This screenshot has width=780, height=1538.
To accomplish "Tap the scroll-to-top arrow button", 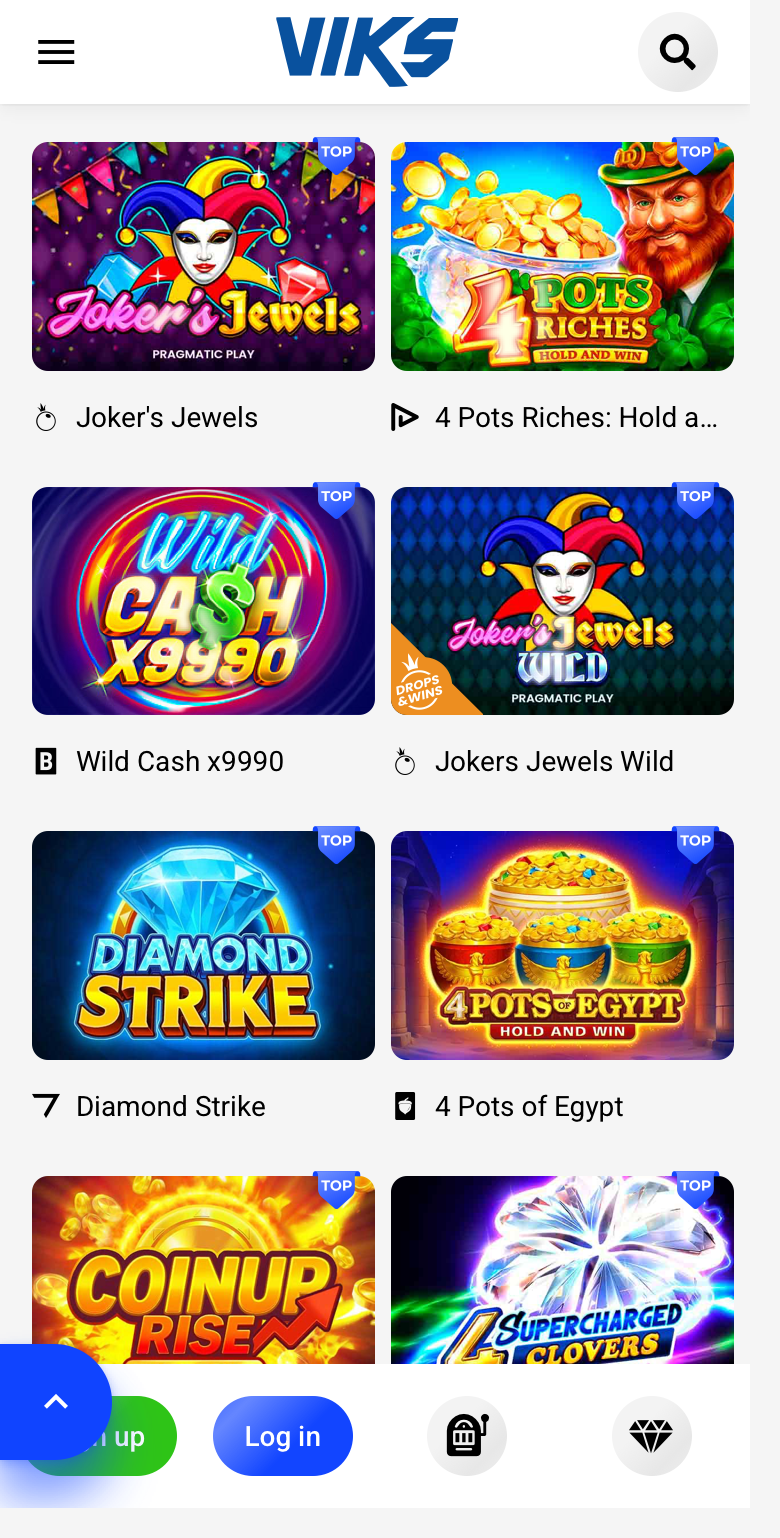I will tap(55, 1402).
